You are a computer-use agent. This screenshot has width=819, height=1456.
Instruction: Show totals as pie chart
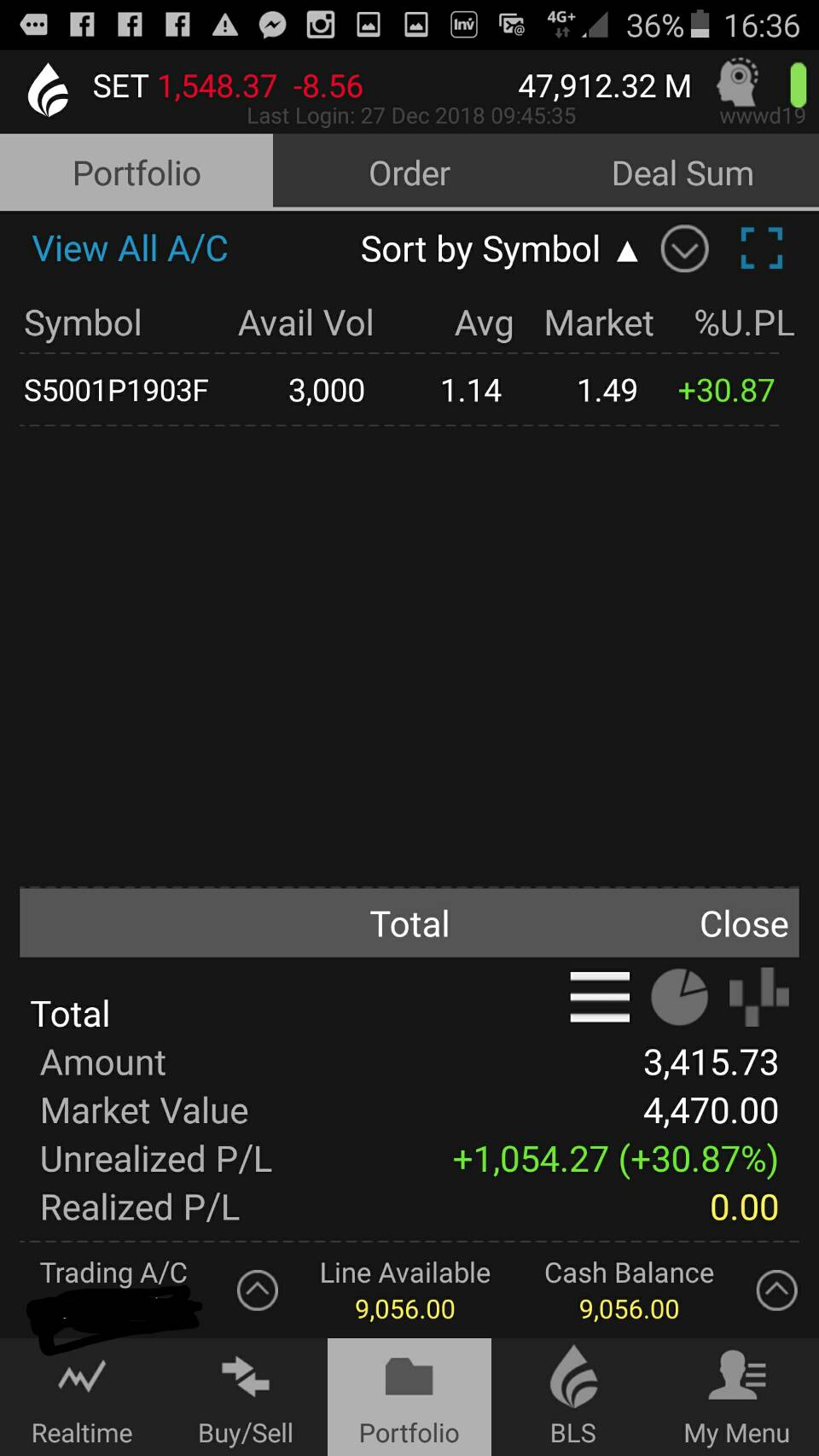click(679, 997)
